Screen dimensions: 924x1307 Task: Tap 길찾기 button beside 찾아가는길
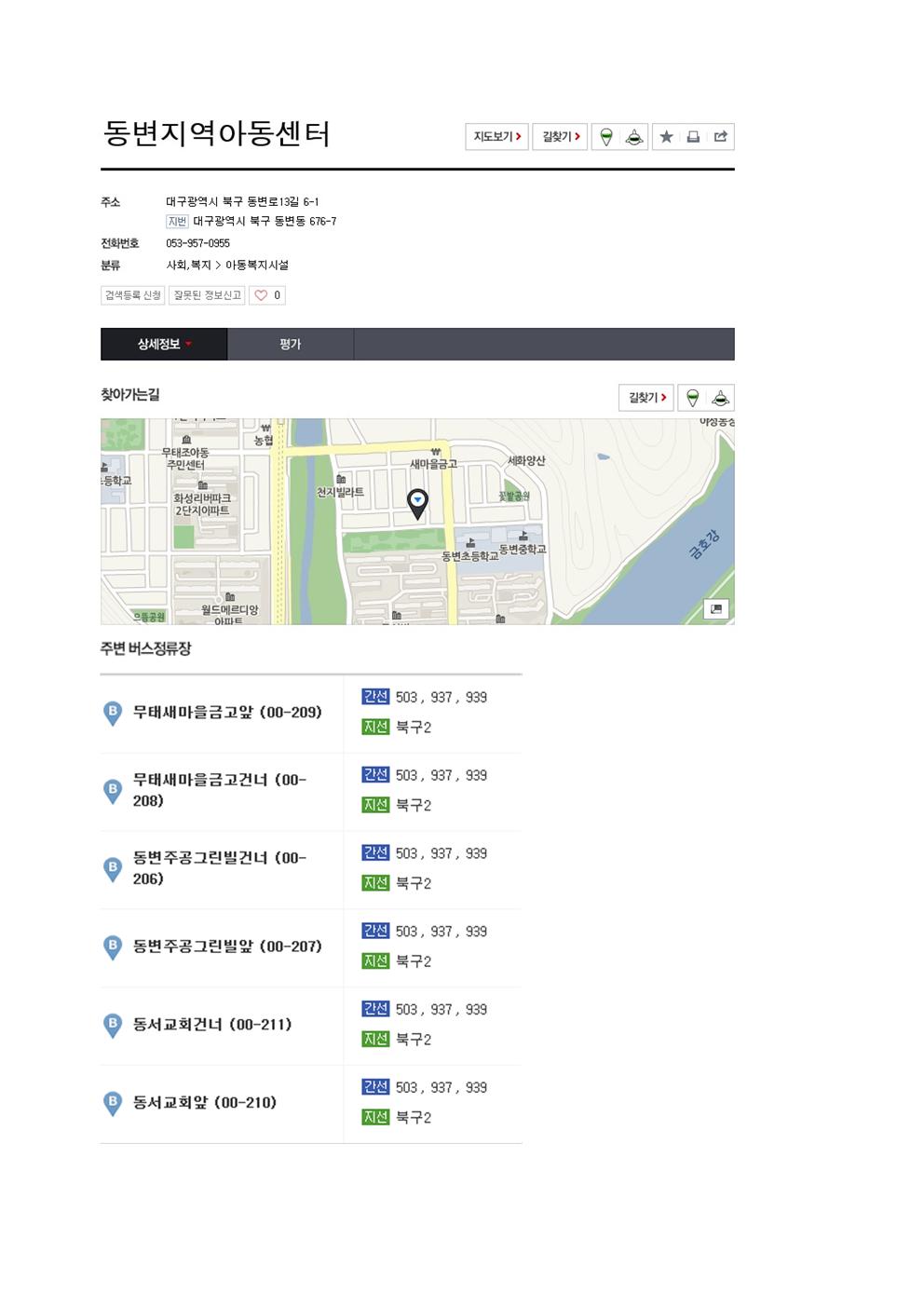click(x=645, y=398)
